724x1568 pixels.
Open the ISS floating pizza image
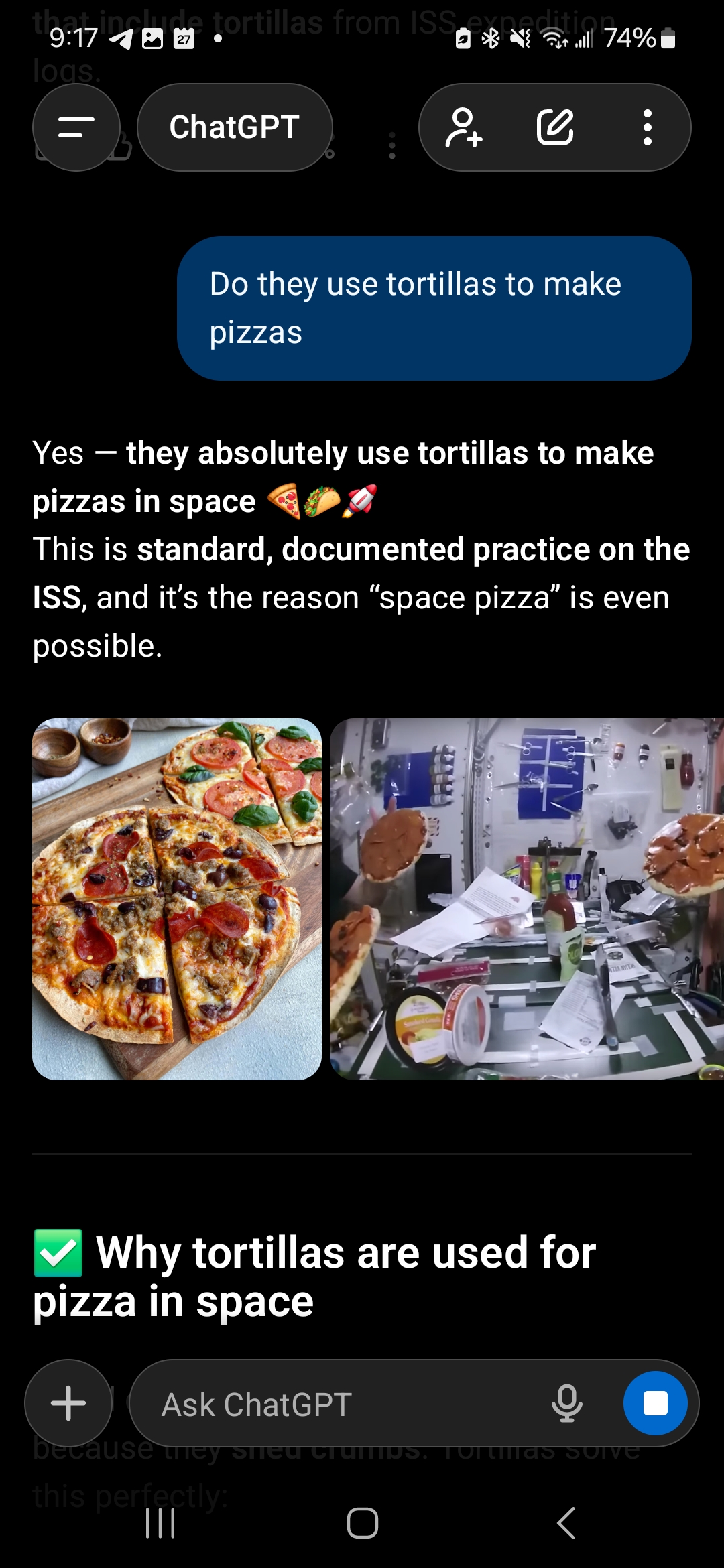pos(526,899)
